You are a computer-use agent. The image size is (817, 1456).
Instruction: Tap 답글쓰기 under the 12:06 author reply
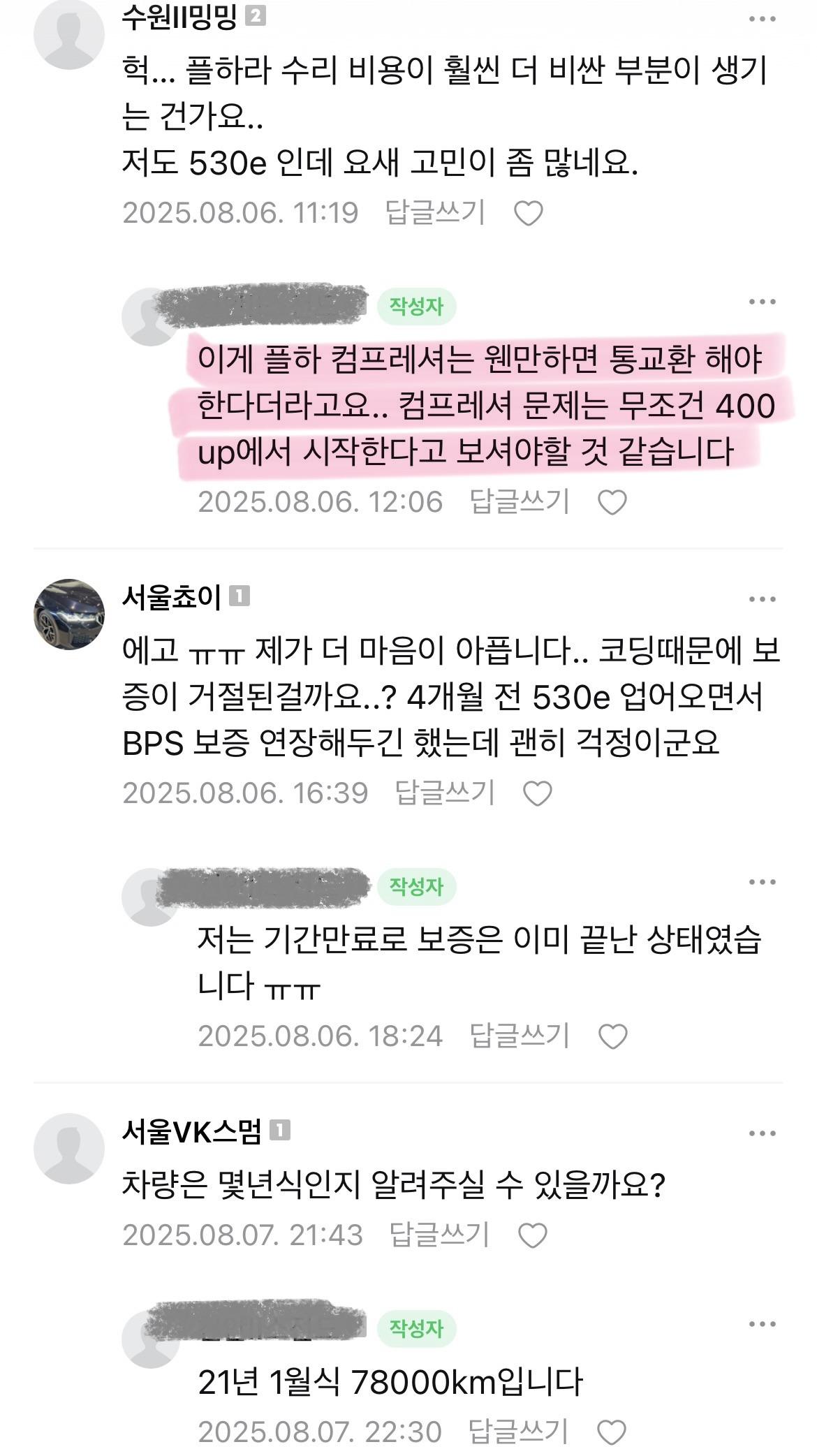tap(520, 501)
